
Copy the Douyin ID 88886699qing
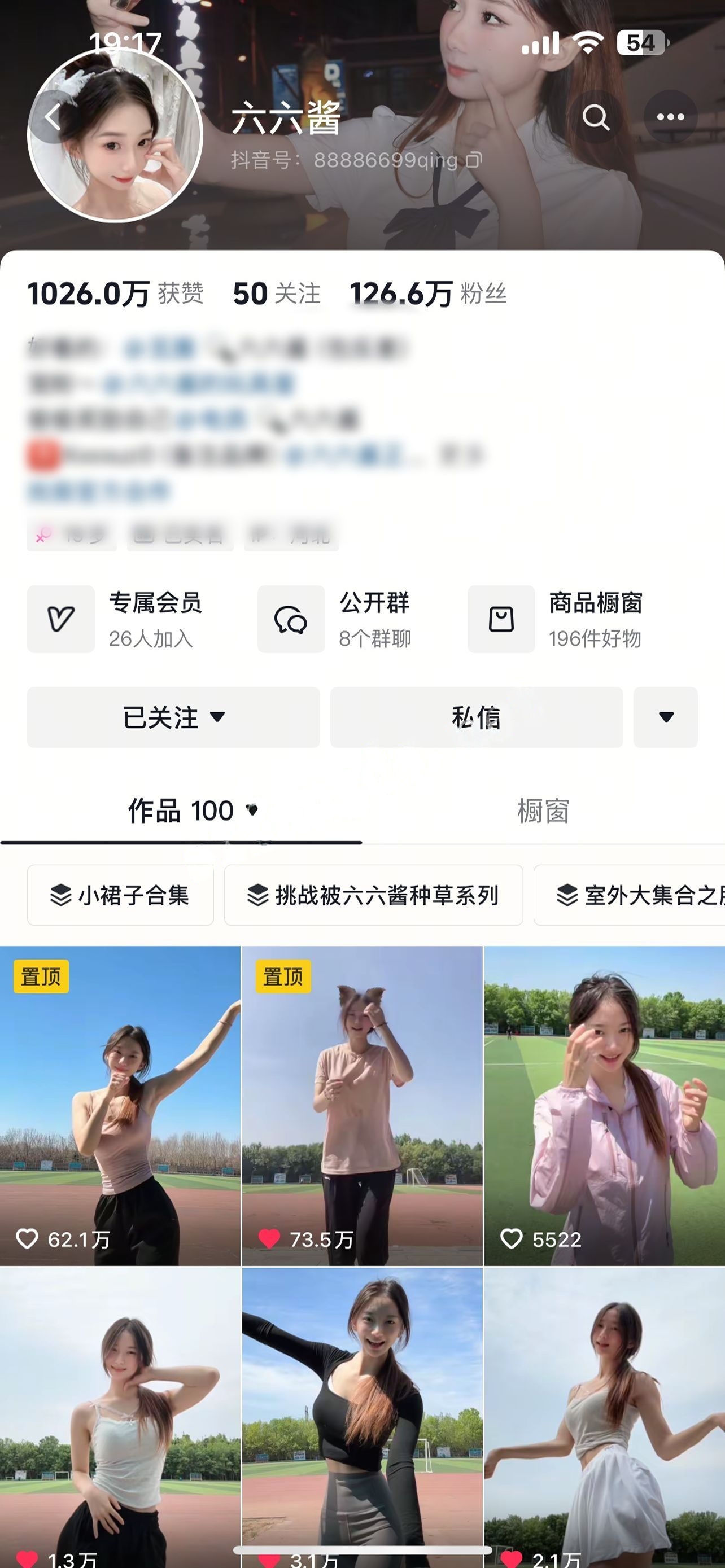click(x=474, y=160)
